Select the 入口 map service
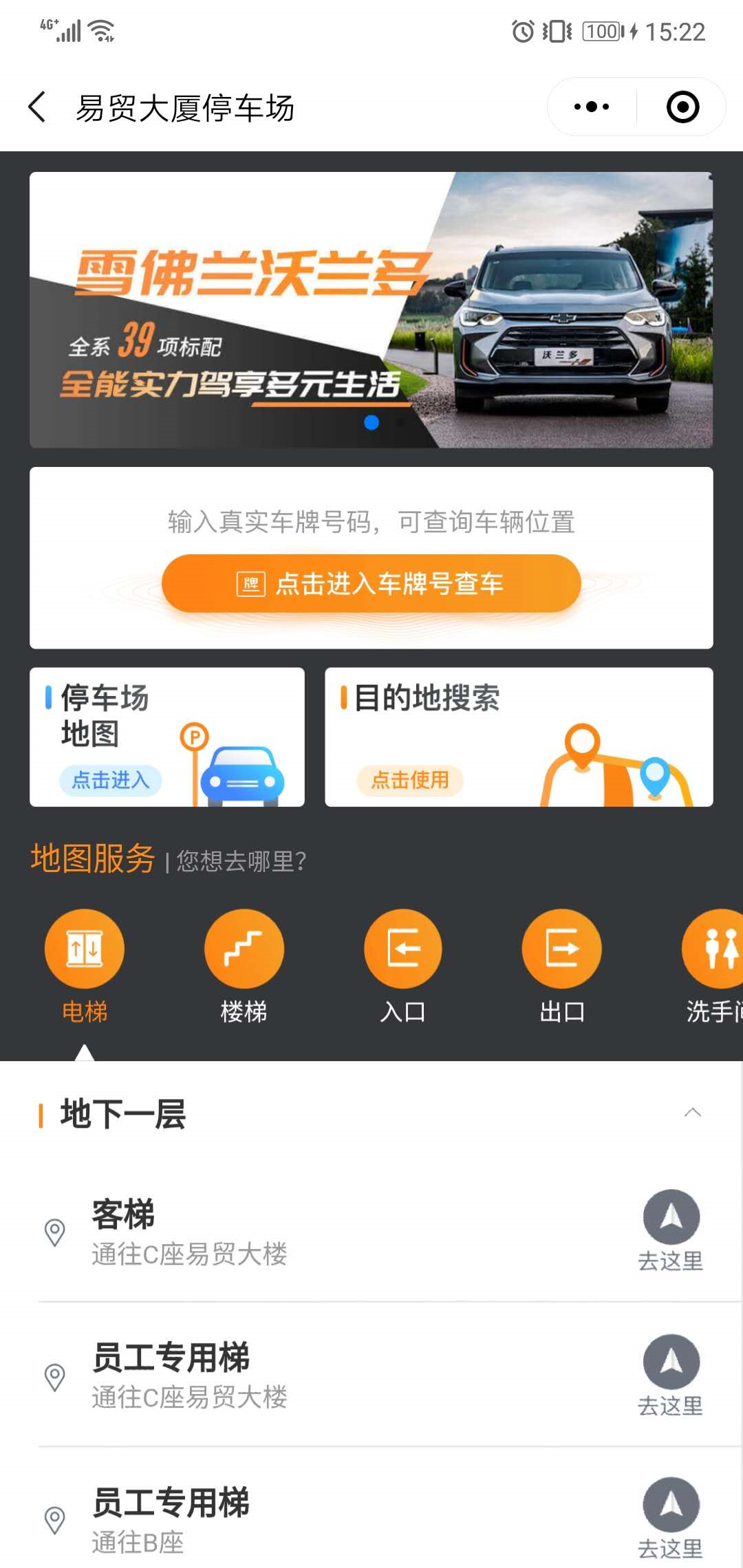743x1568 pixels. [403, 964]
